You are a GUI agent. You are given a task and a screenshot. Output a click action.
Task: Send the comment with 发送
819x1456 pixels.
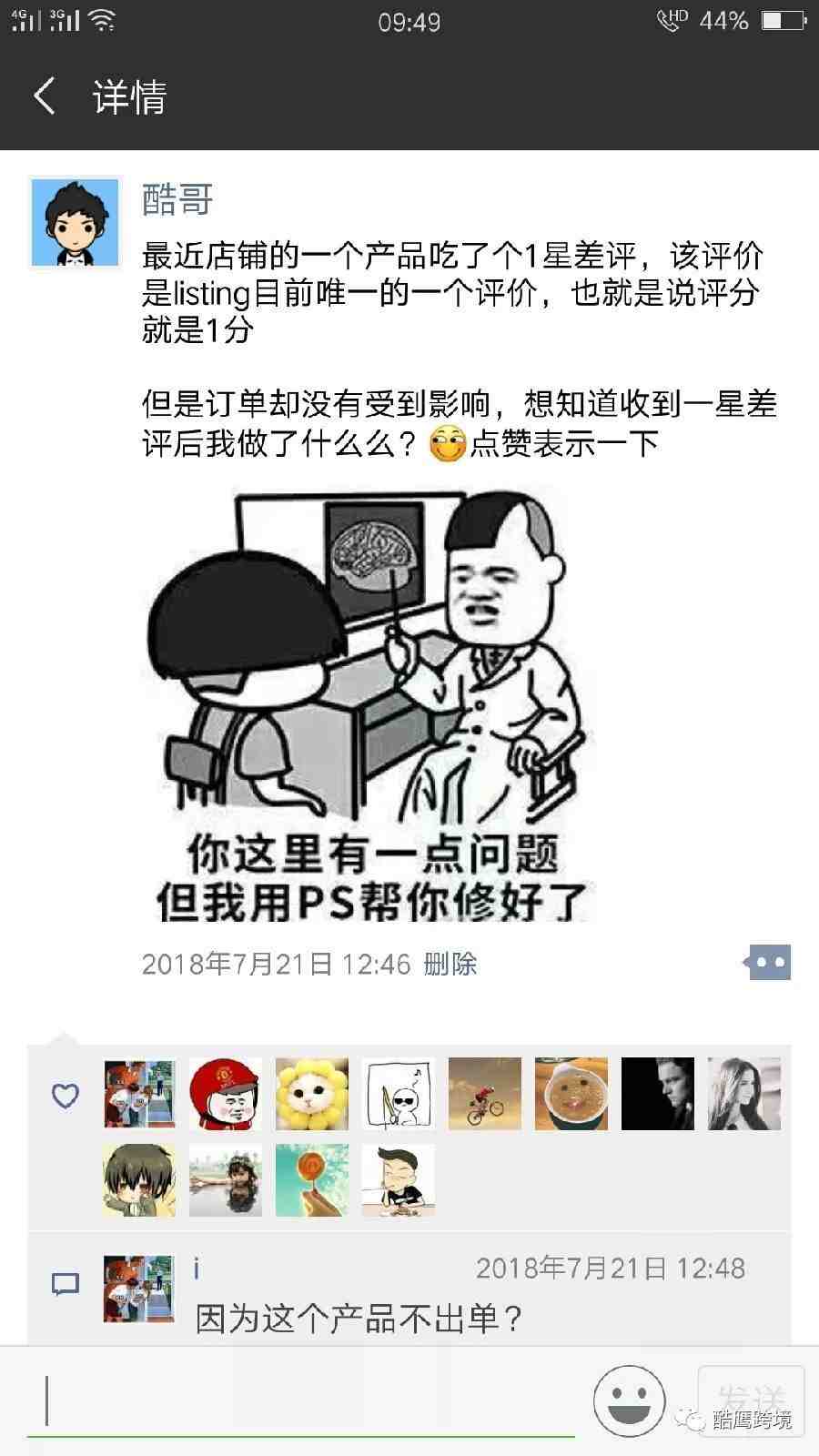751,1397
